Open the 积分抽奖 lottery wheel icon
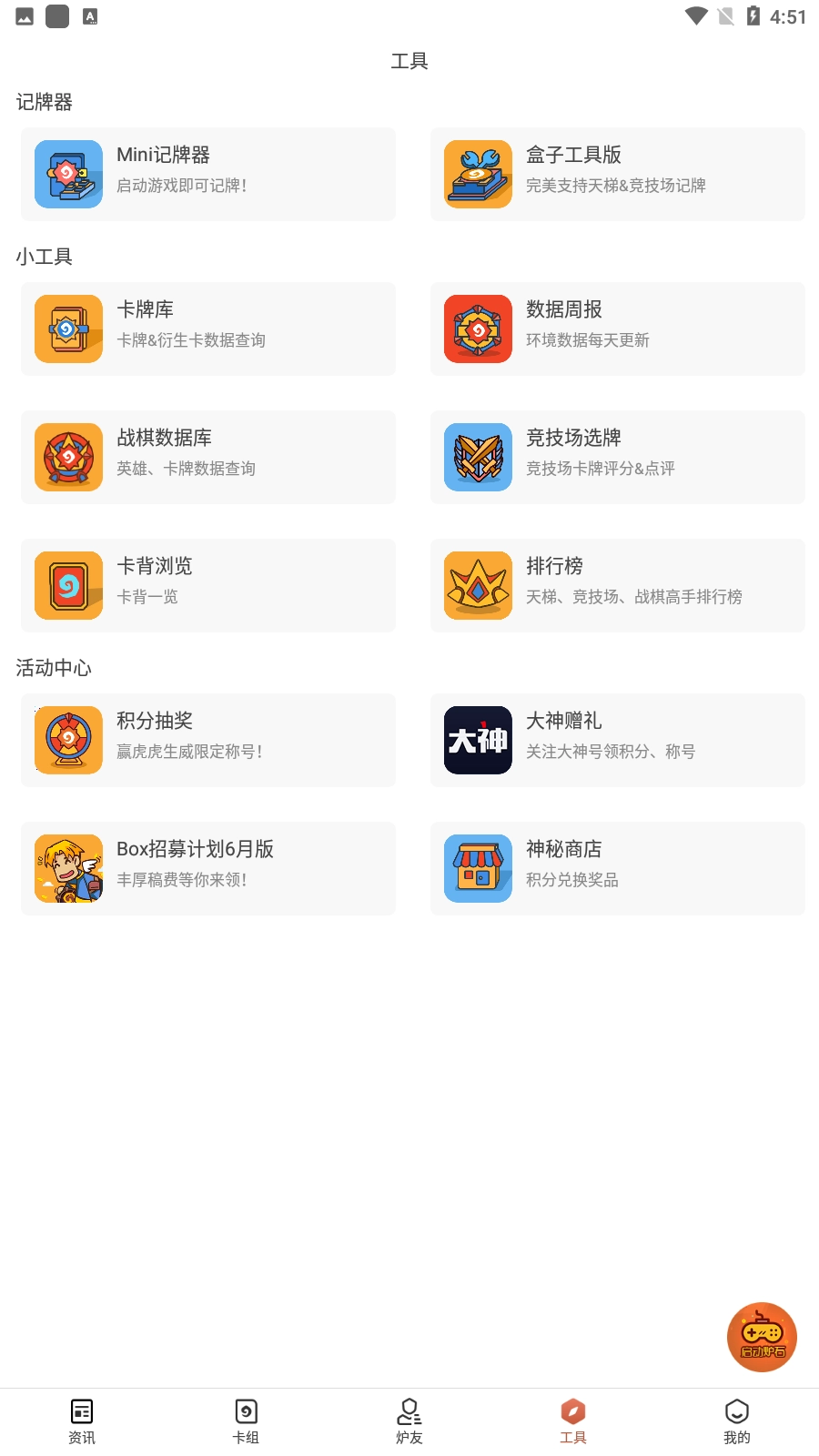819x1456 pixels. (68, 740)
